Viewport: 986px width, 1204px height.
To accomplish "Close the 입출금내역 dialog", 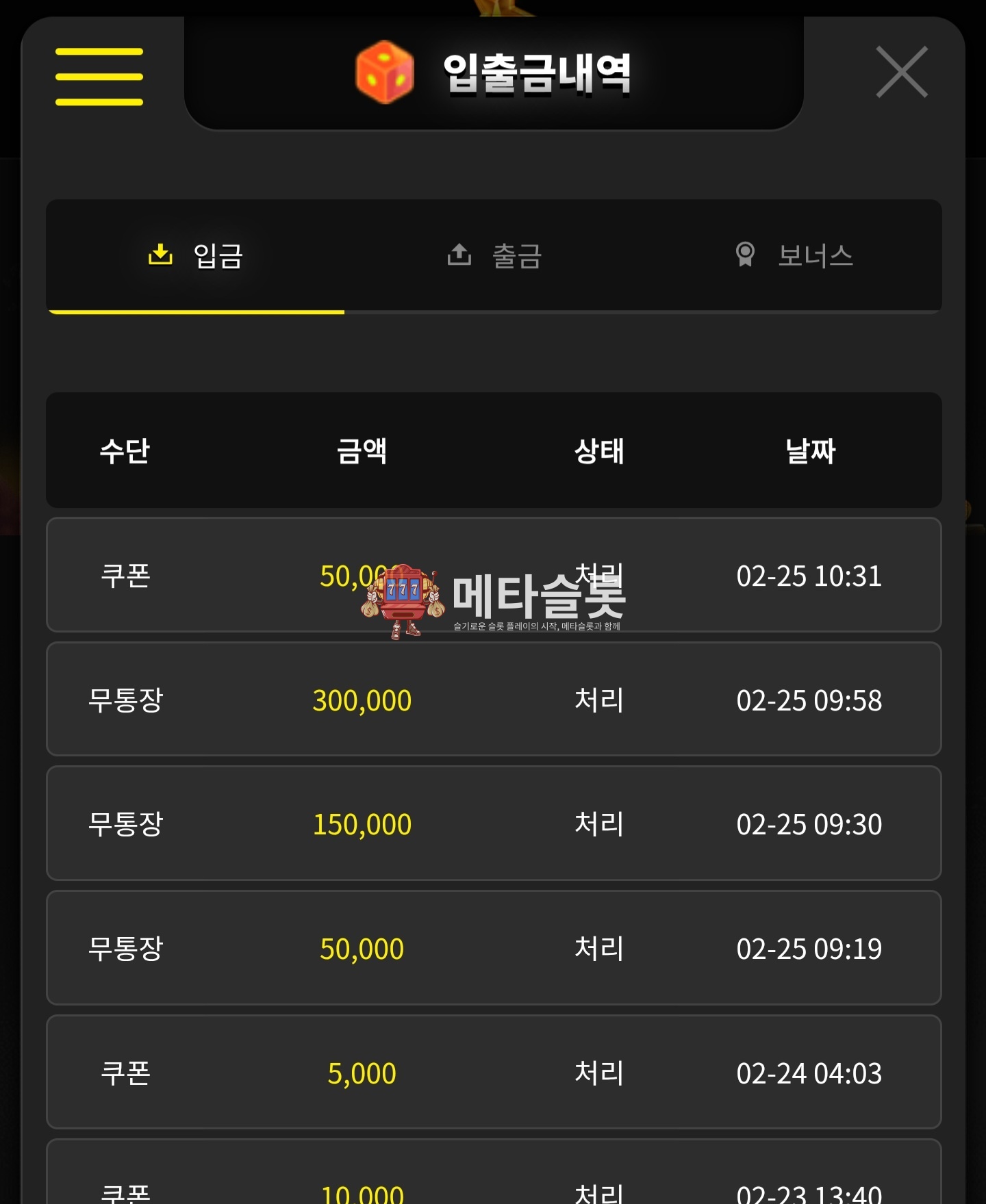I will tap(901, 73).
